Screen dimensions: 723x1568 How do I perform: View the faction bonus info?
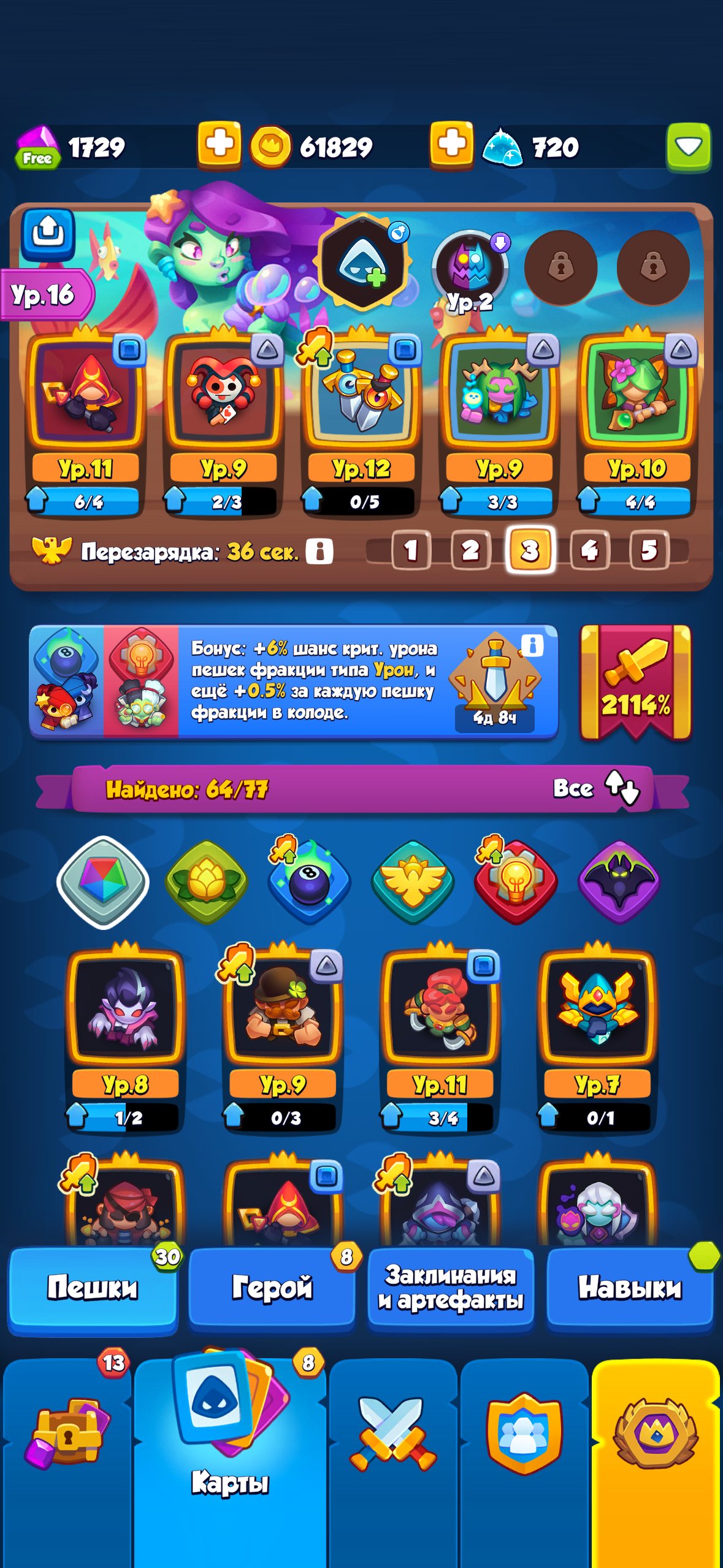532,645
